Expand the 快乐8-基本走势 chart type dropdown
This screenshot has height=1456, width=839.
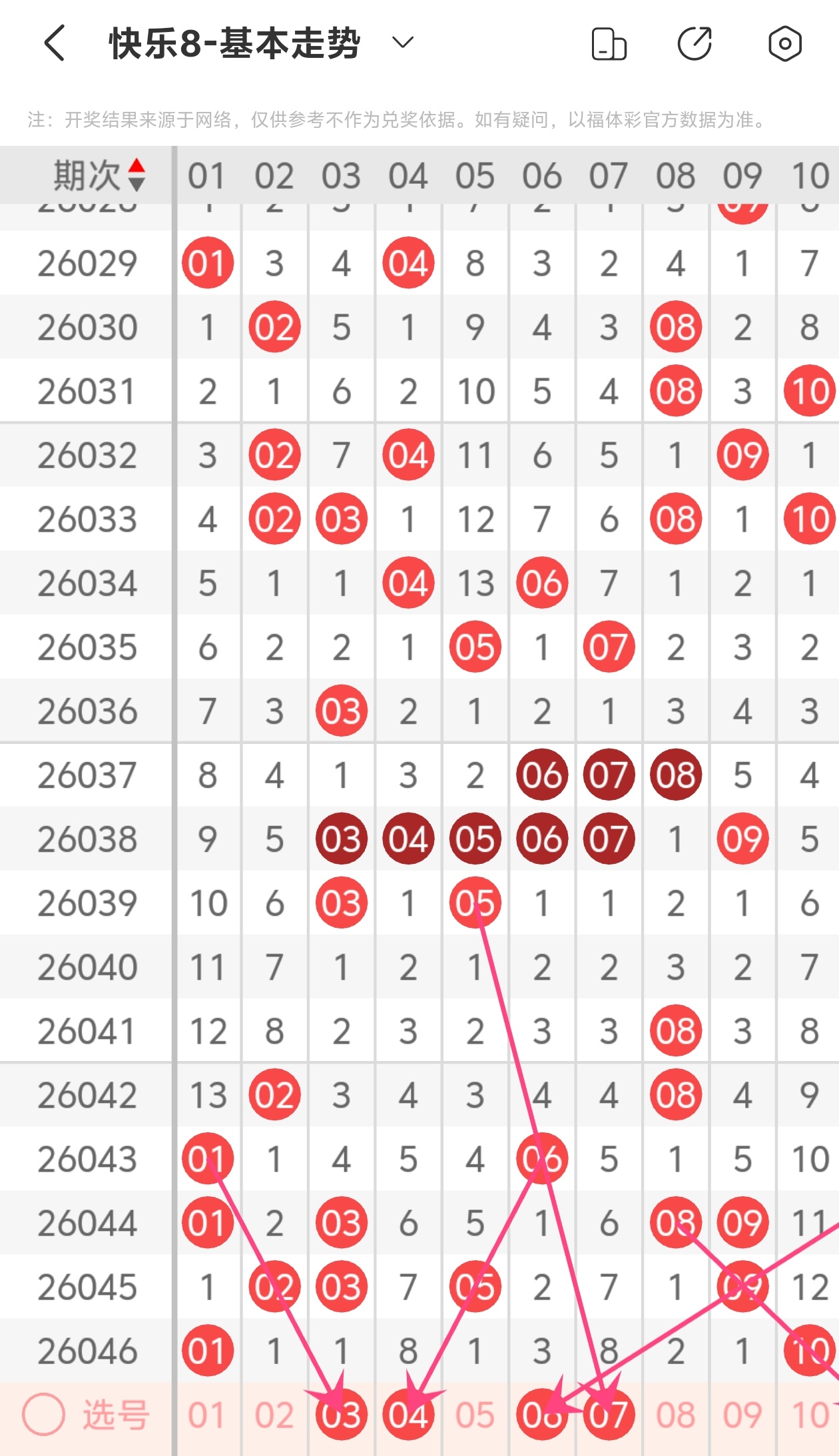(403, 44)
